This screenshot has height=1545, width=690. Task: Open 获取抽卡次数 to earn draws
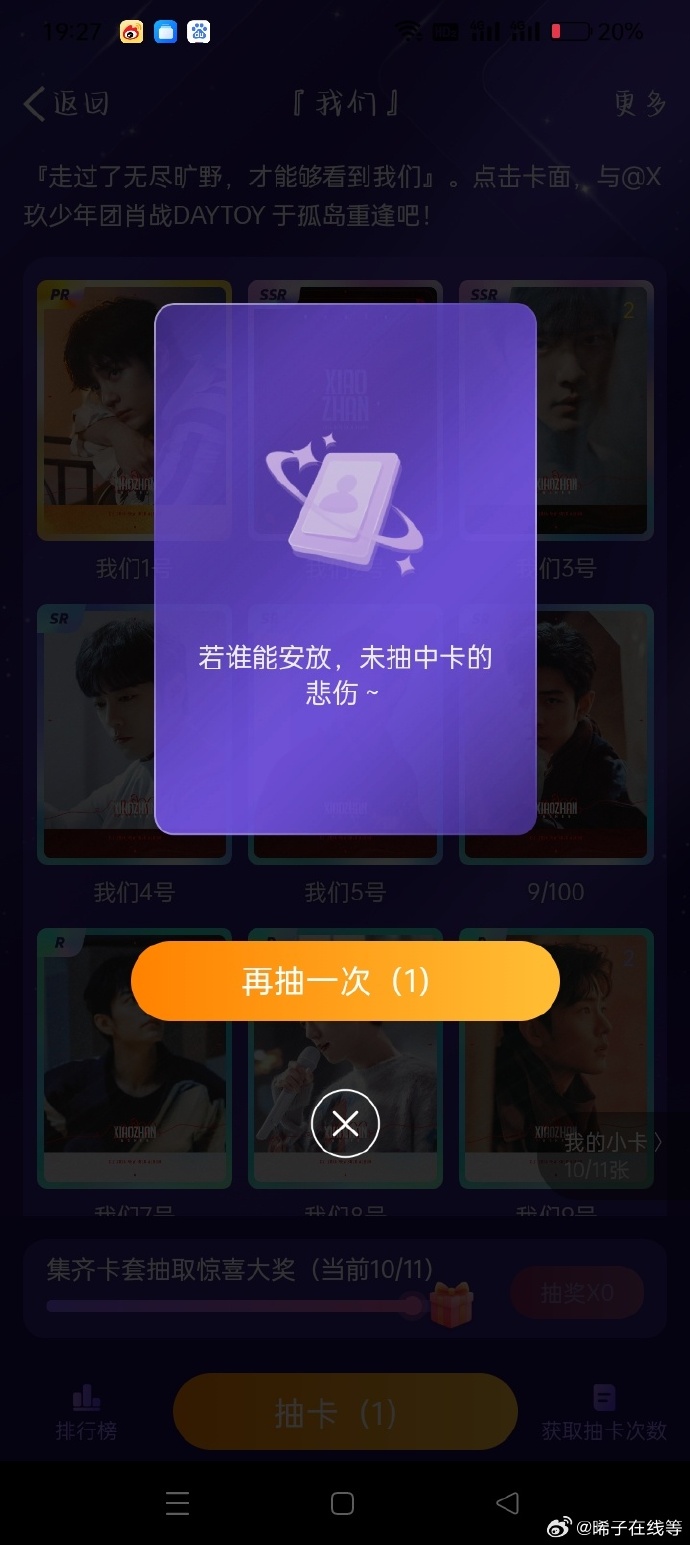click(604, 1413)
